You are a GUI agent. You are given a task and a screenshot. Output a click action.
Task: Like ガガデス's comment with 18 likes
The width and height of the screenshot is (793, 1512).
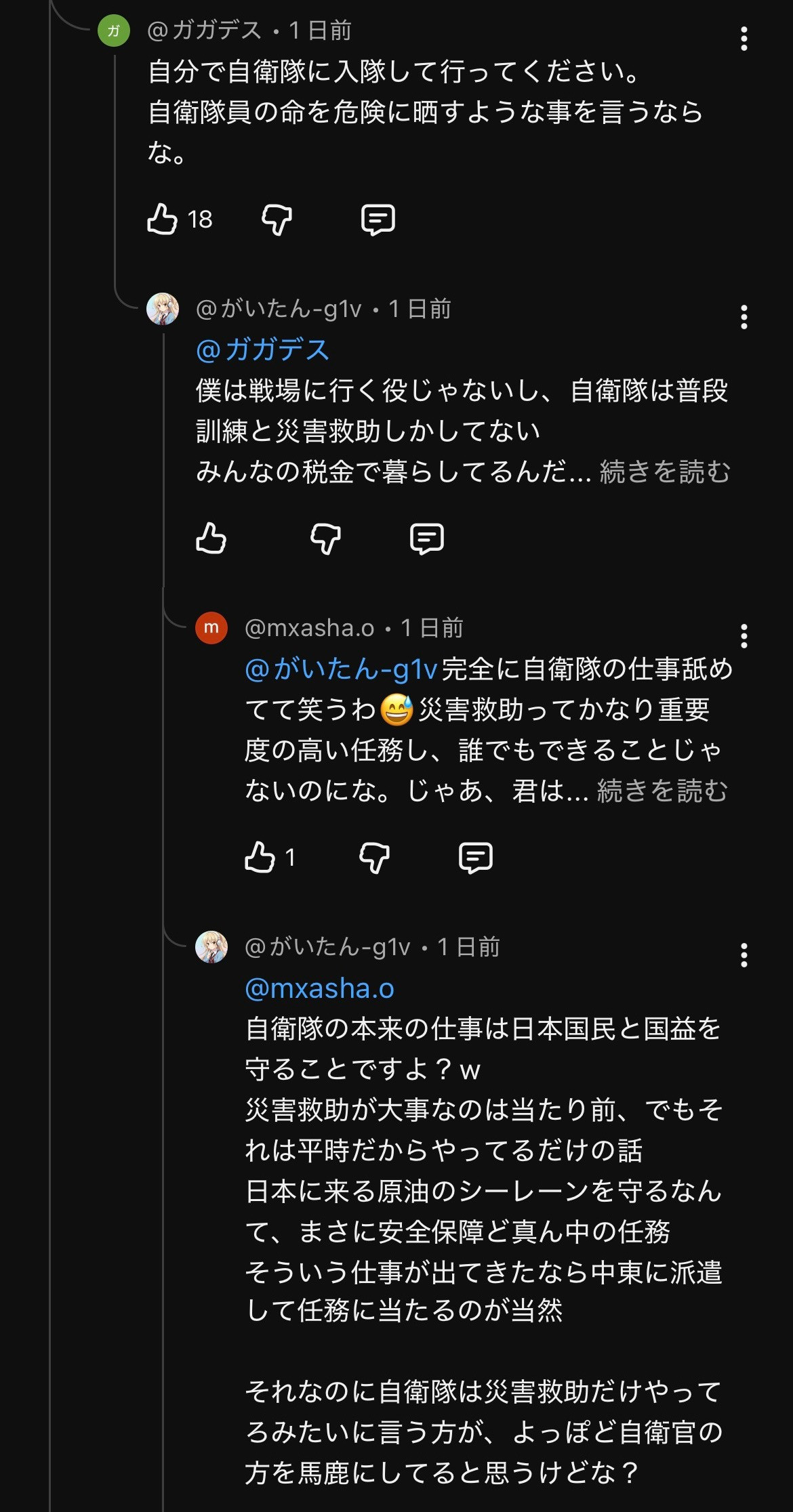point(163,219)
